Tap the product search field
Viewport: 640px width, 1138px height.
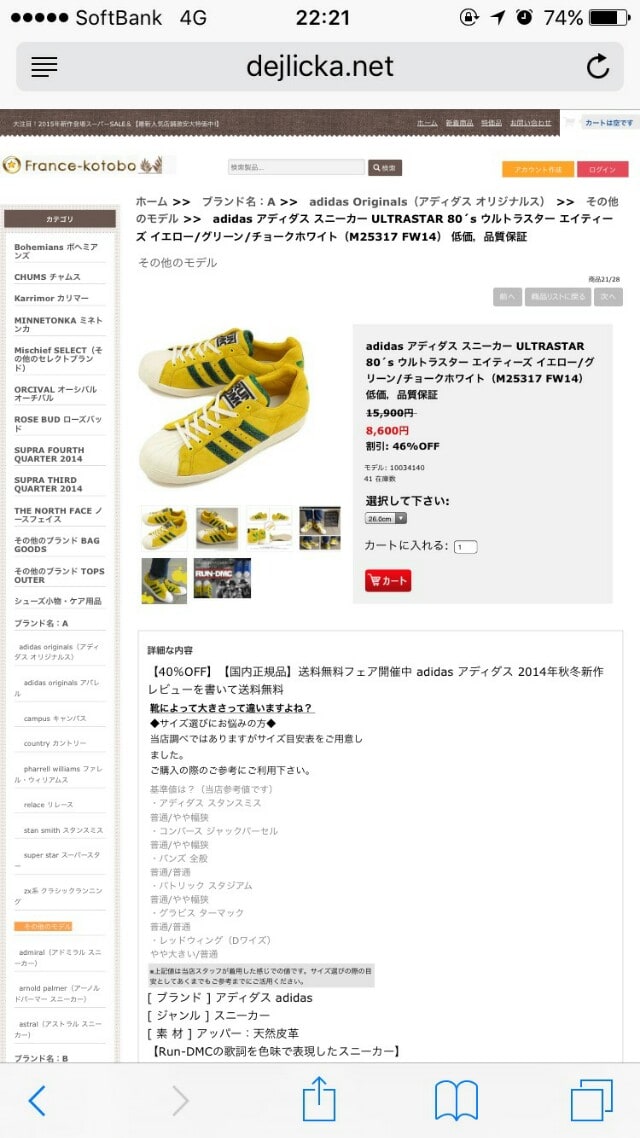[x=296, y=168]
